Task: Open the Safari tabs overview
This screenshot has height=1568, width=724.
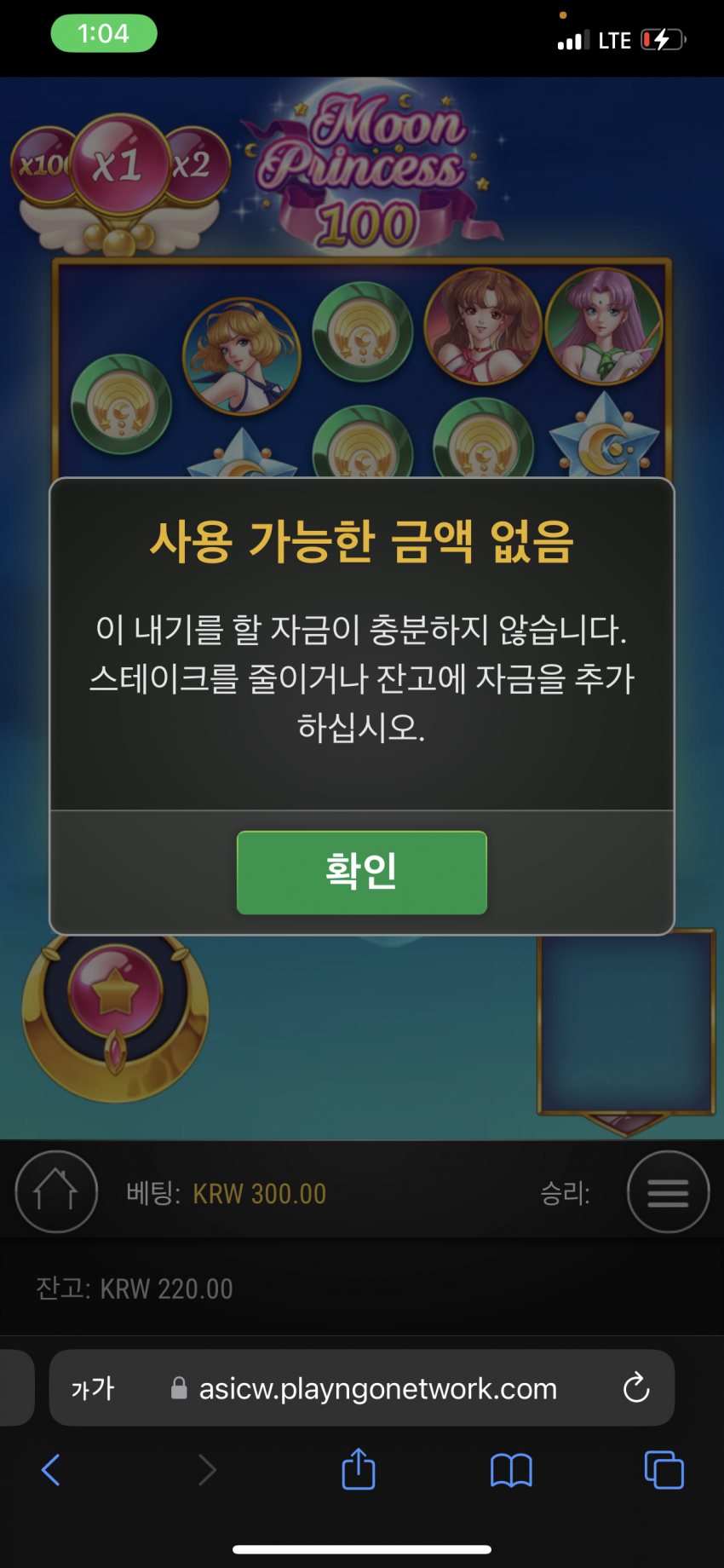Action: 664,1470
